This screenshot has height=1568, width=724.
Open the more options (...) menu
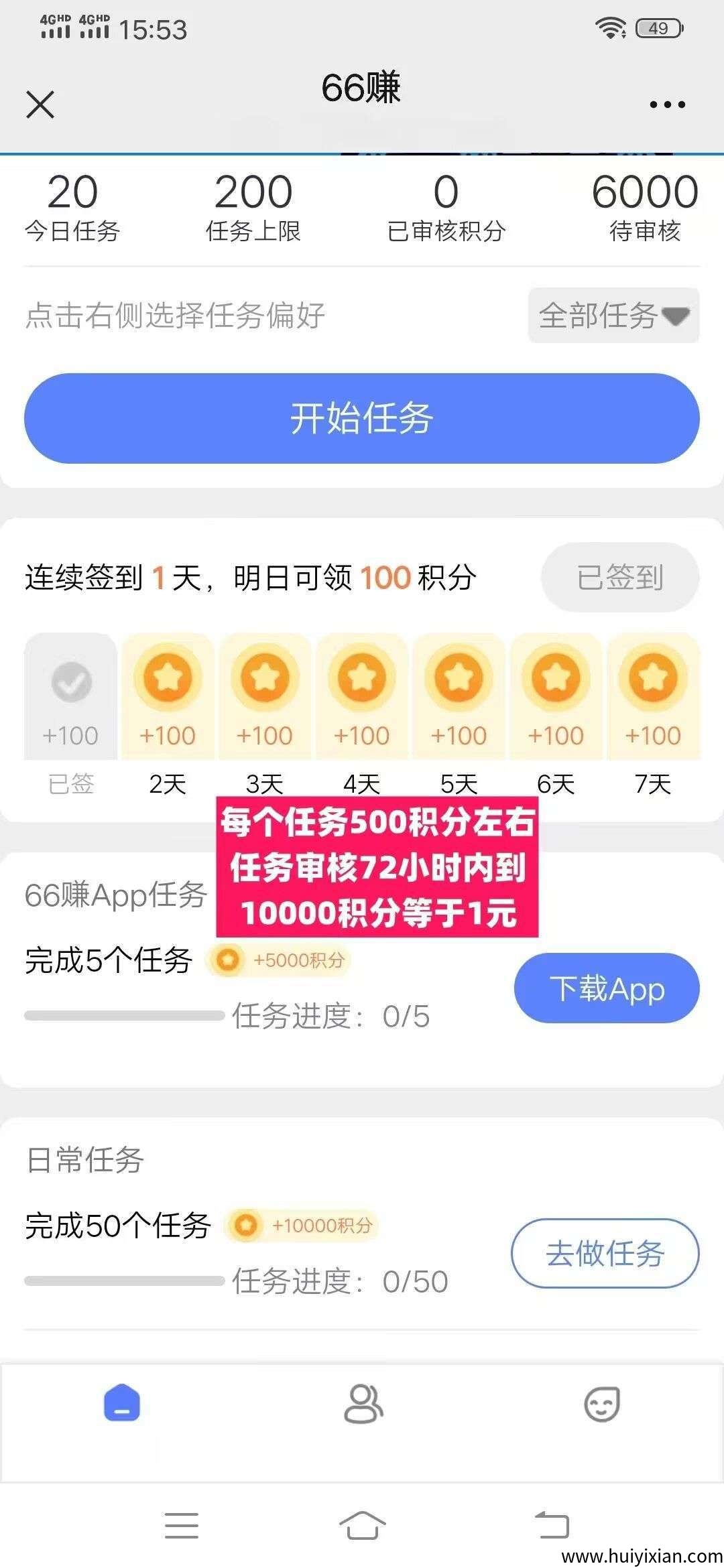tap(666, 104)
